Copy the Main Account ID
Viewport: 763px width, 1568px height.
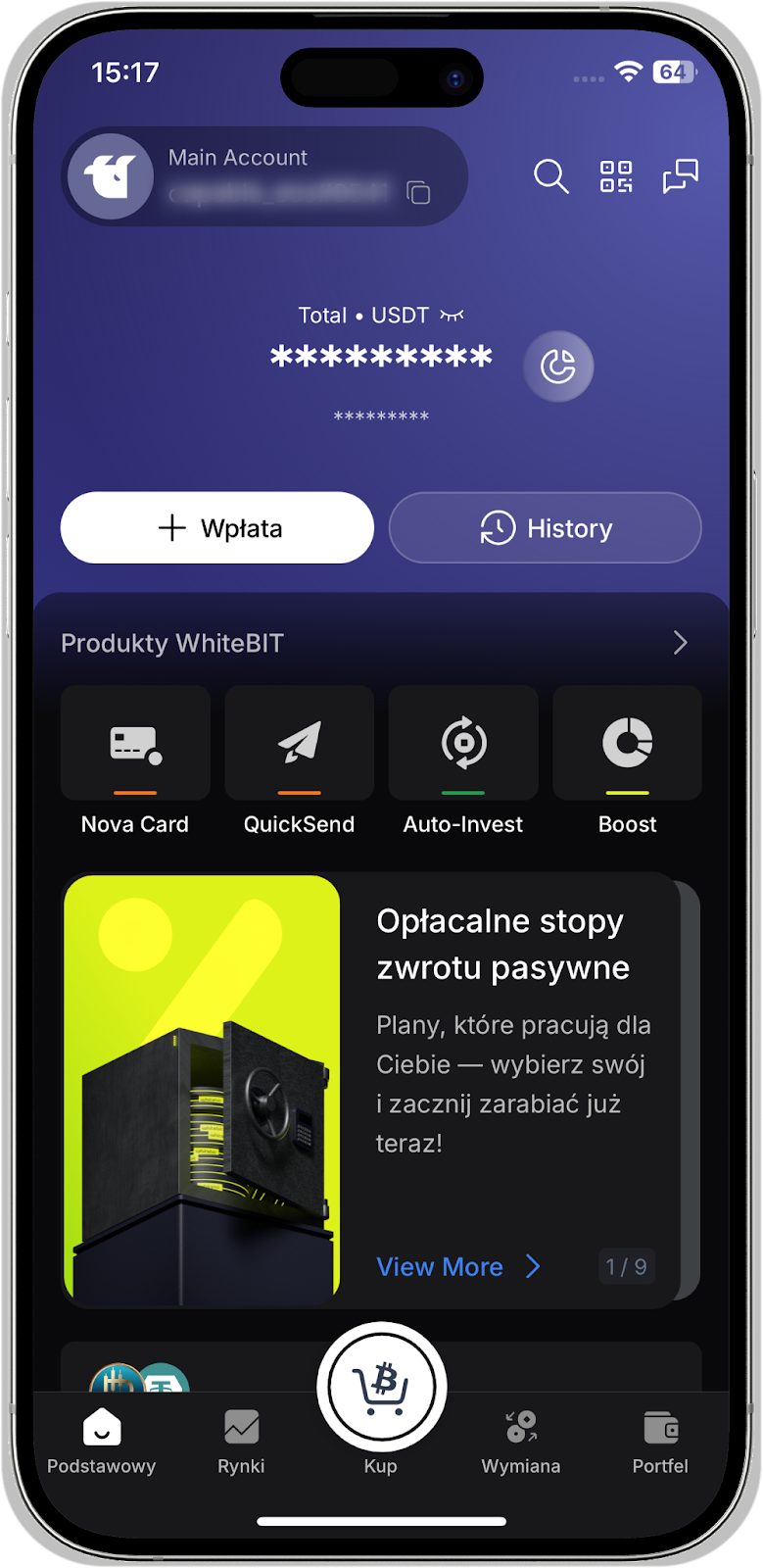(418, 193)
